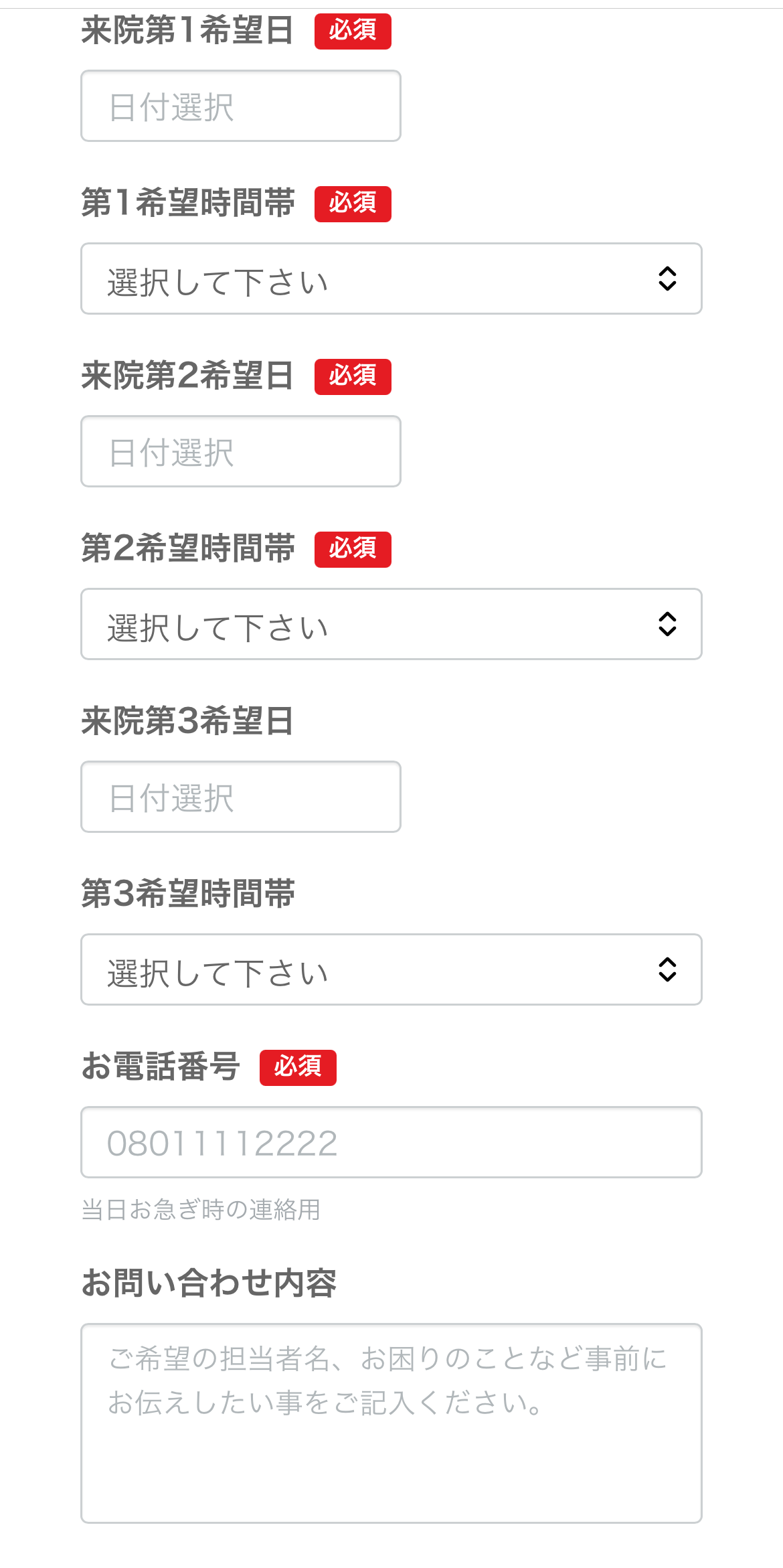Click the 日付選択 placeholder under 来院第3希望日

[240, 796]
